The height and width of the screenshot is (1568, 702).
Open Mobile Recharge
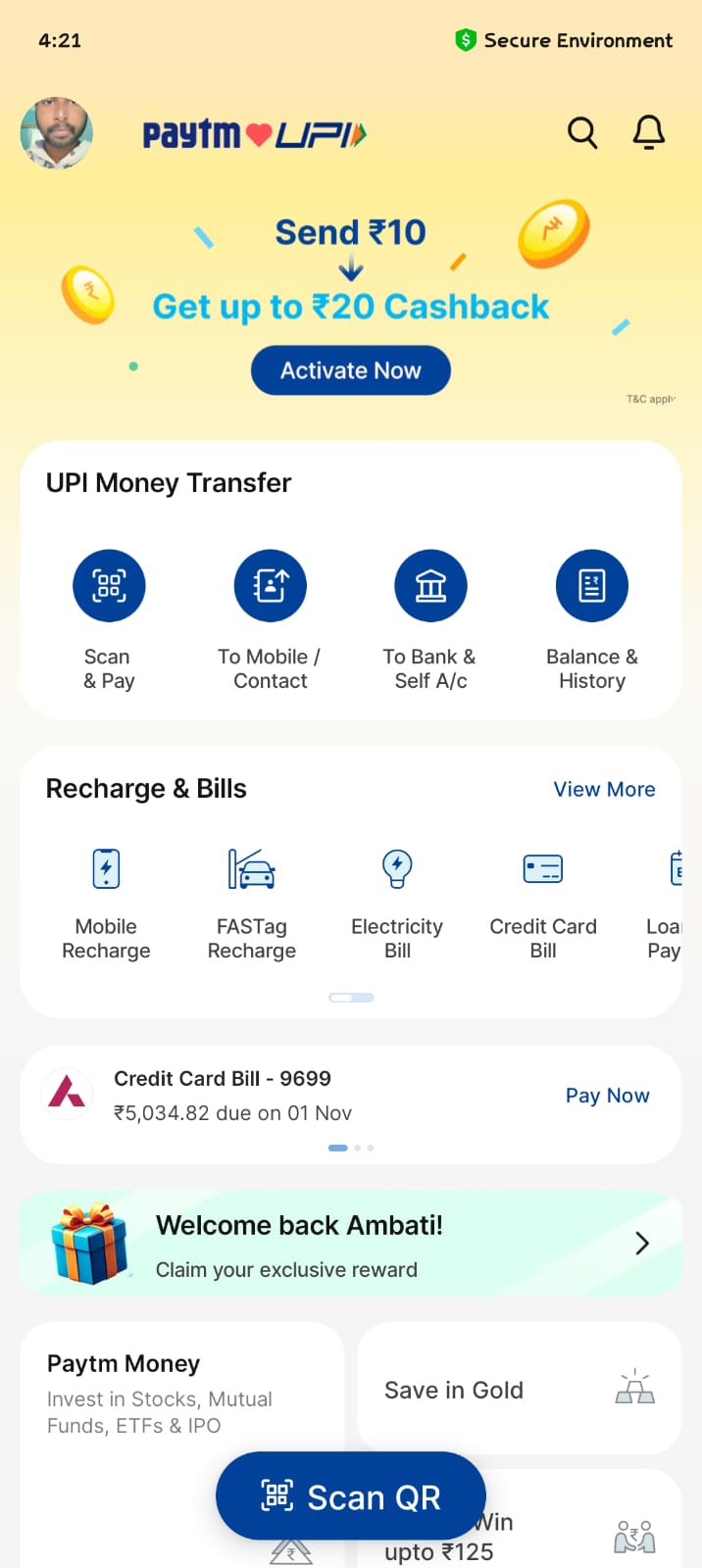click(x=106, y=869)
